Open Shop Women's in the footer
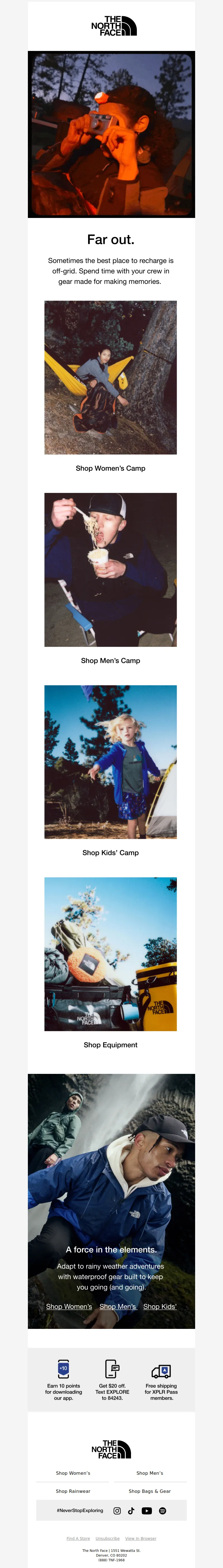Viewport: 223px width, 1568px height. pos(73,1473)
